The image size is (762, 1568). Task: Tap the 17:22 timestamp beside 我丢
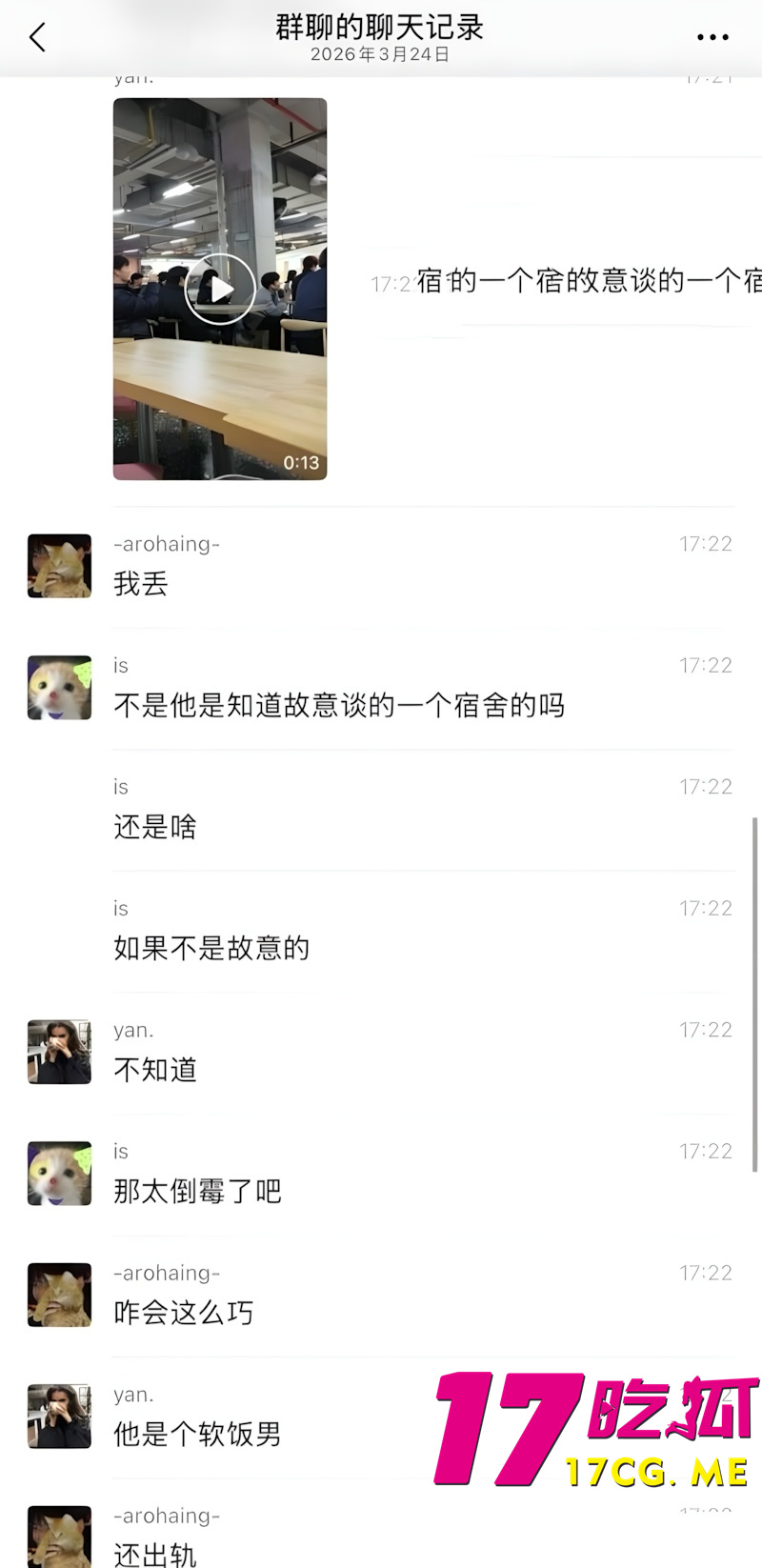coord(707,543)
